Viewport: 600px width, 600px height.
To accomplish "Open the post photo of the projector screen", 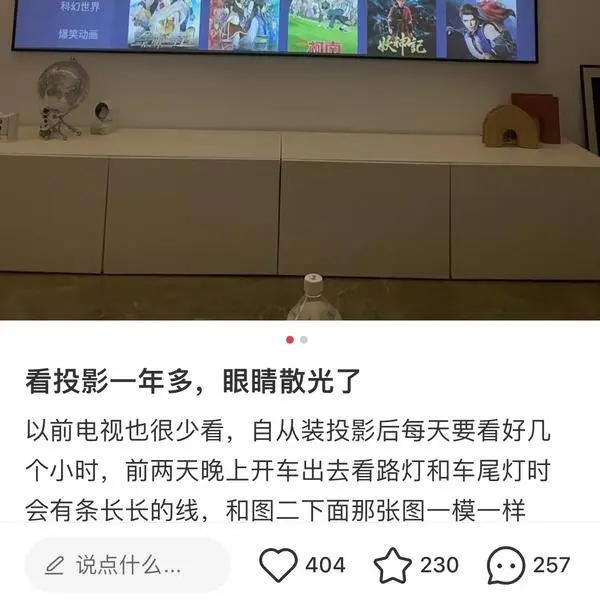I will 300,160.
